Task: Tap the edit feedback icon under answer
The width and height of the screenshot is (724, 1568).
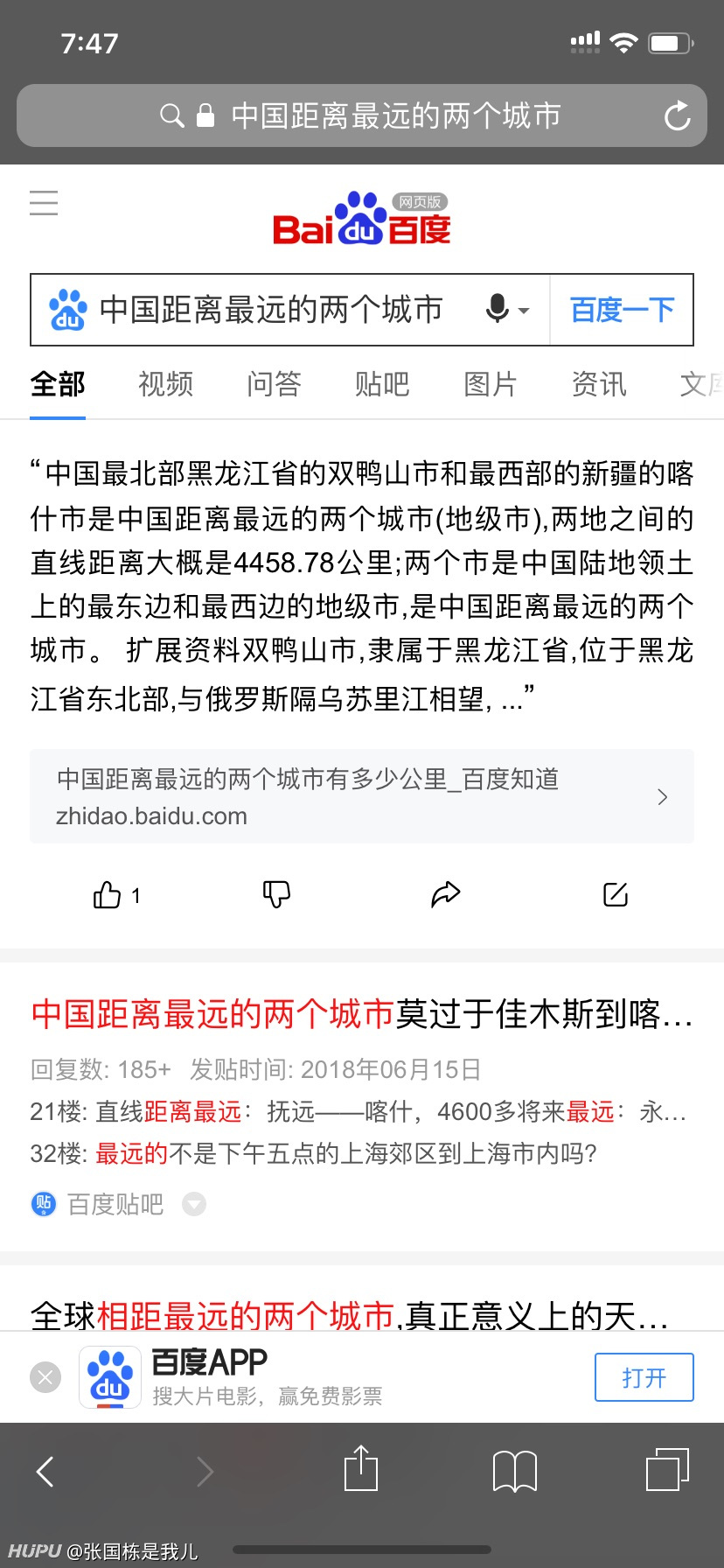Action: (616, 894)
